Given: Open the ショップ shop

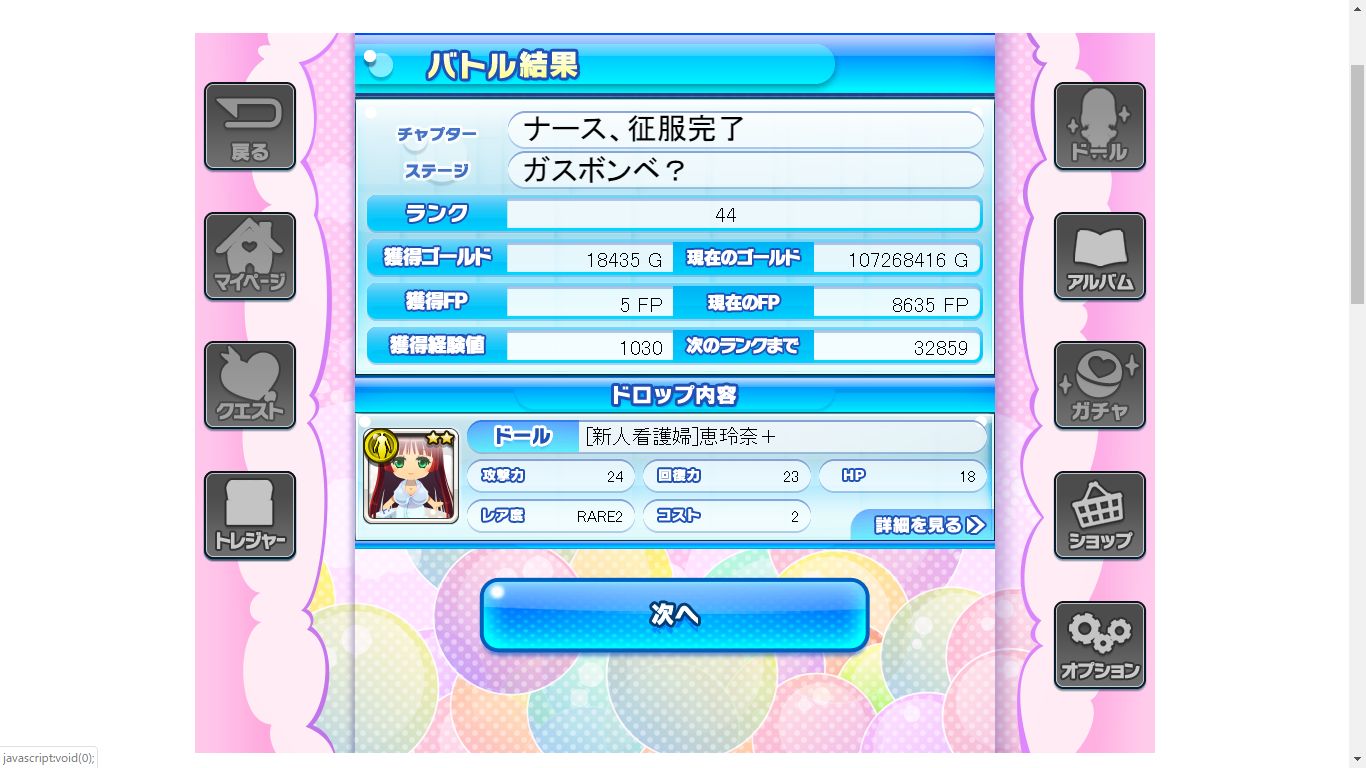Looking at the screenshot, I should pyautogui.click(x=1099, y=515).
